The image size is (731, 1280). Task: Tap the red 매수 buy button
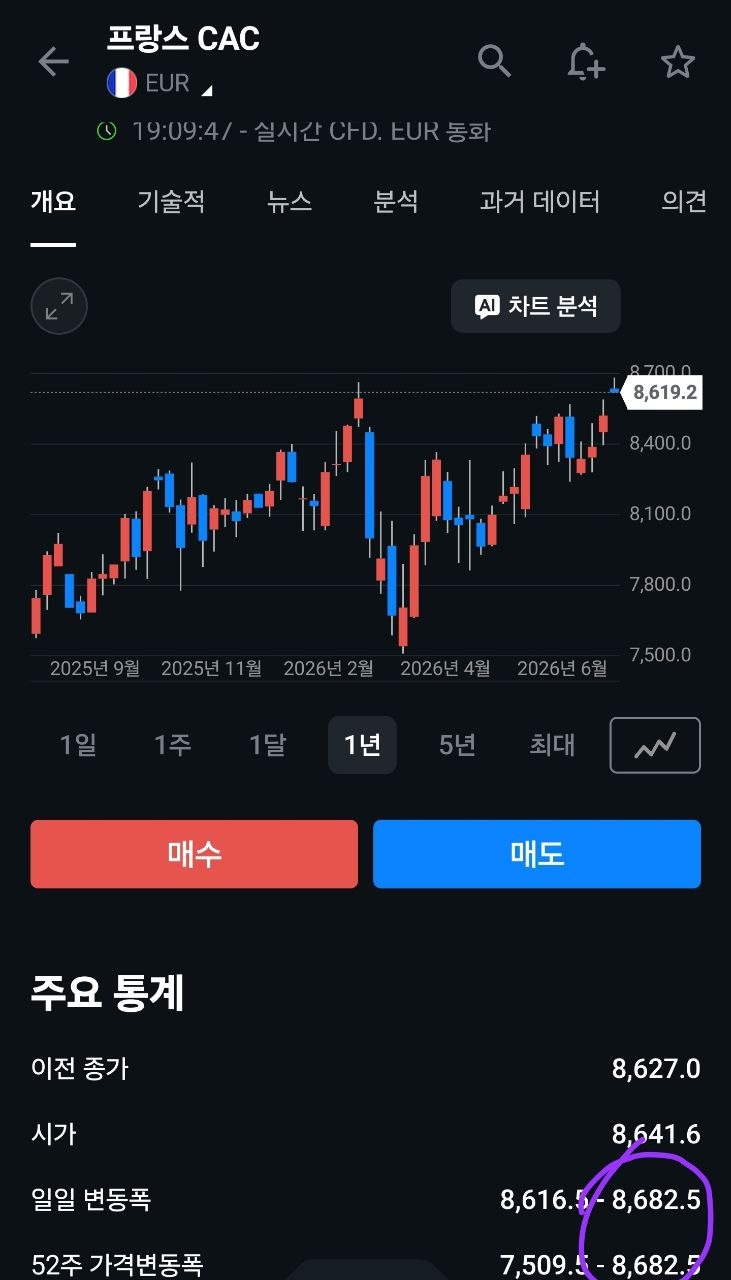coord(194,854)
